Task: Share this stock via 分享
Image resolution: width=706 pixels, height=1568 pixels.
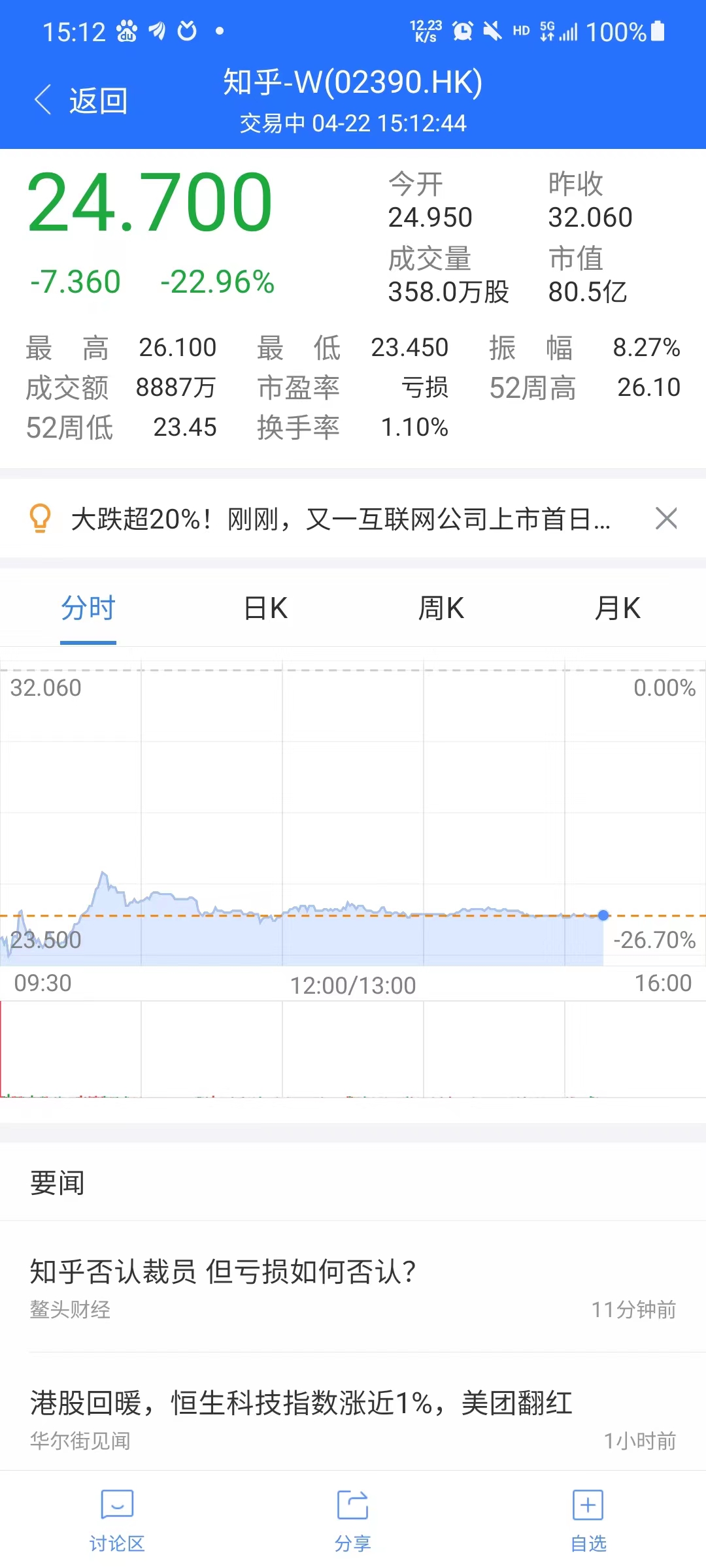Action: [353, 1520]
